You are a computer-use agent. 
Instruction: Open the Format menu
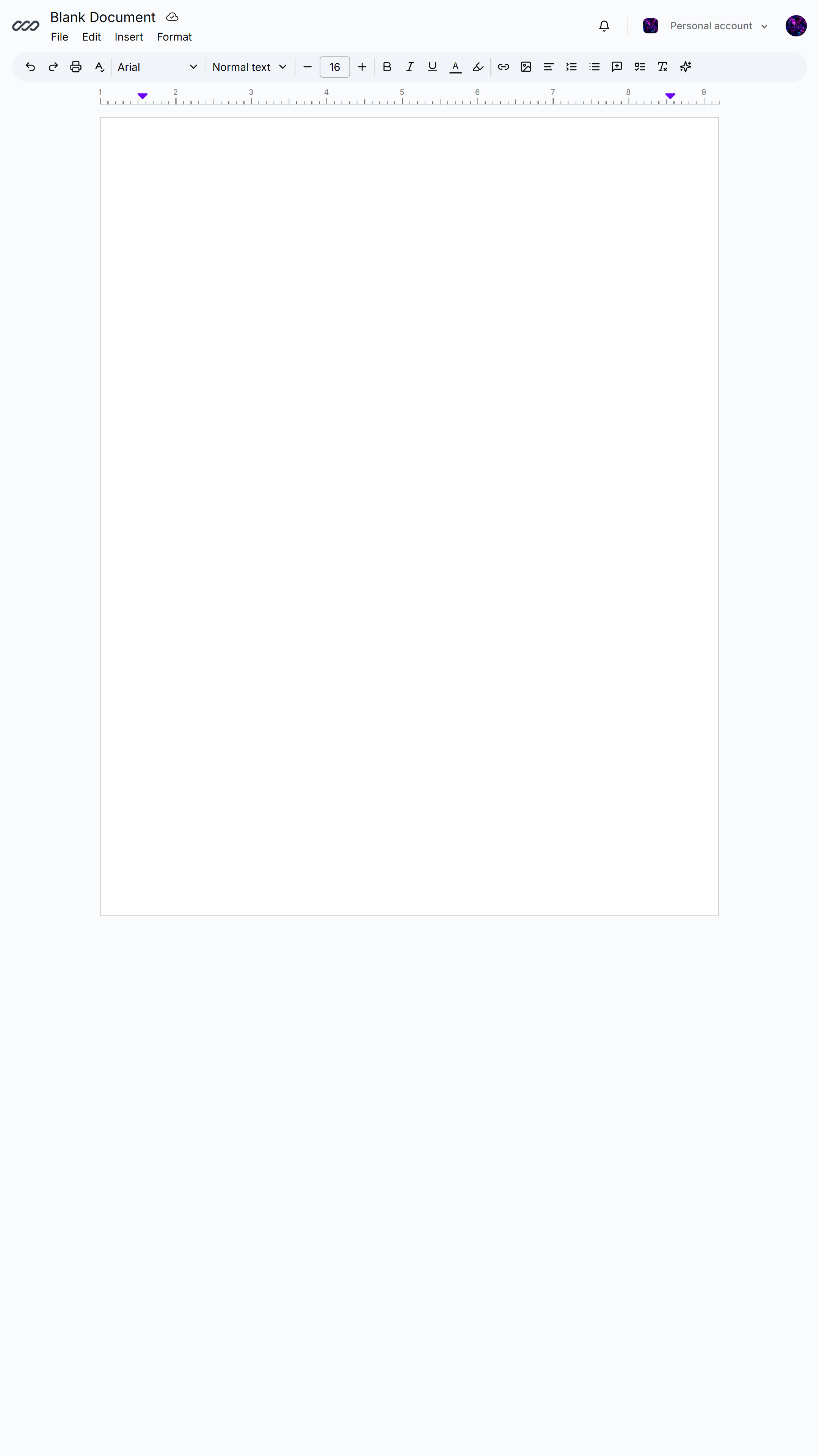pyautogui.click(x=174, y=37)
